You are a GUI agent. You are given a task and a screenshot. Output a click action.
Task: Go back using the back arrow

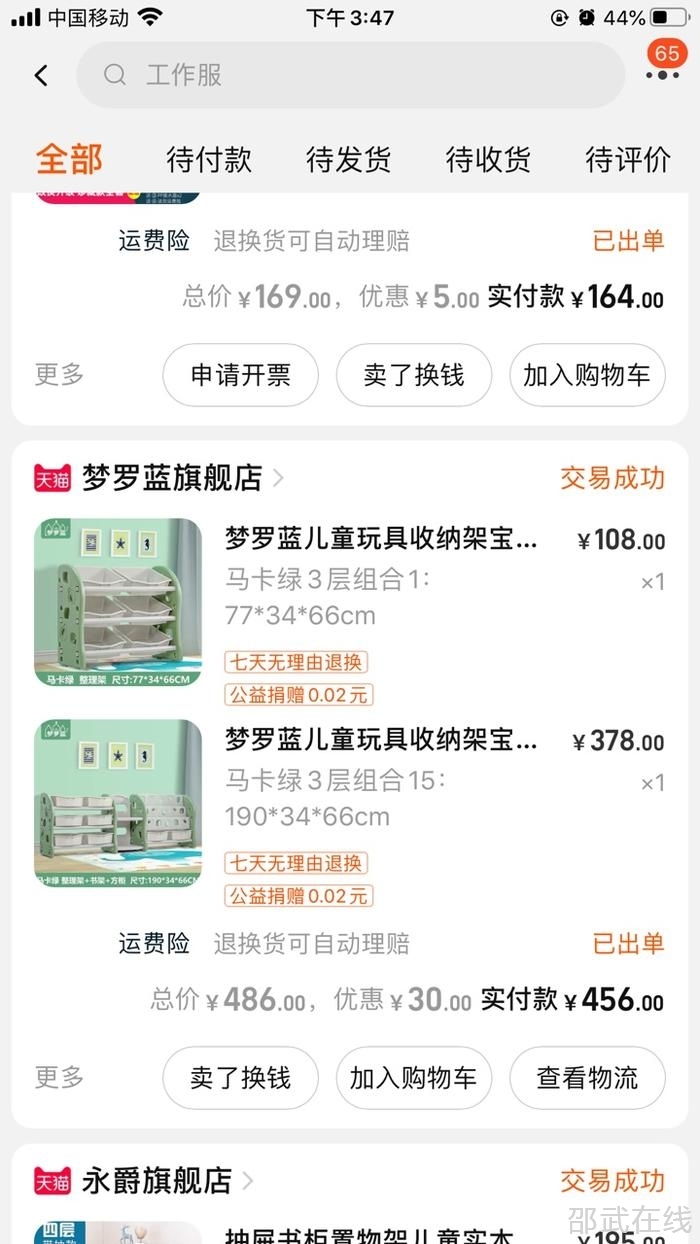tap(41, 75)
